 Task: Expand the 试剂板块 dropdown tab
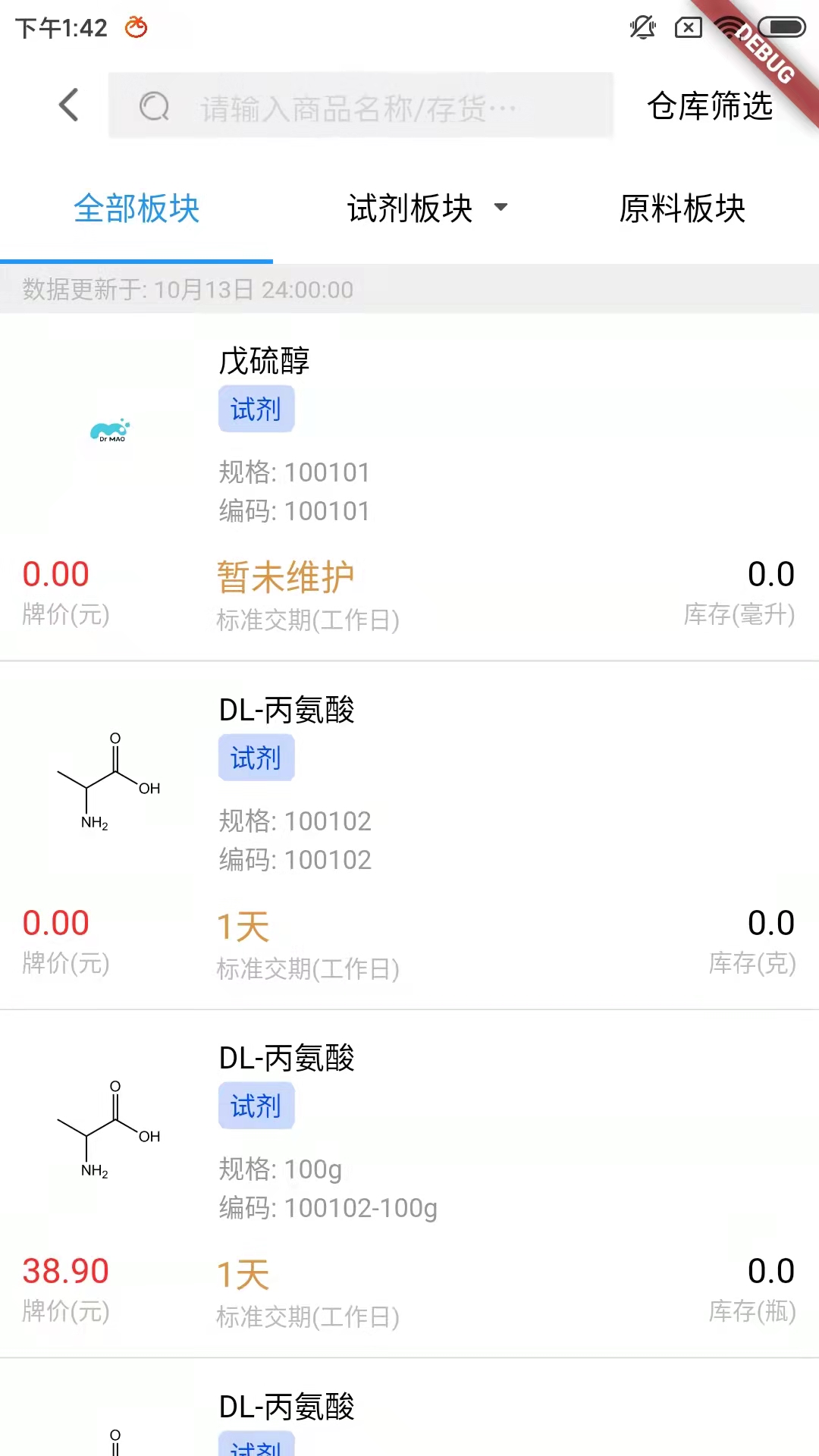(x=409, y=209)
